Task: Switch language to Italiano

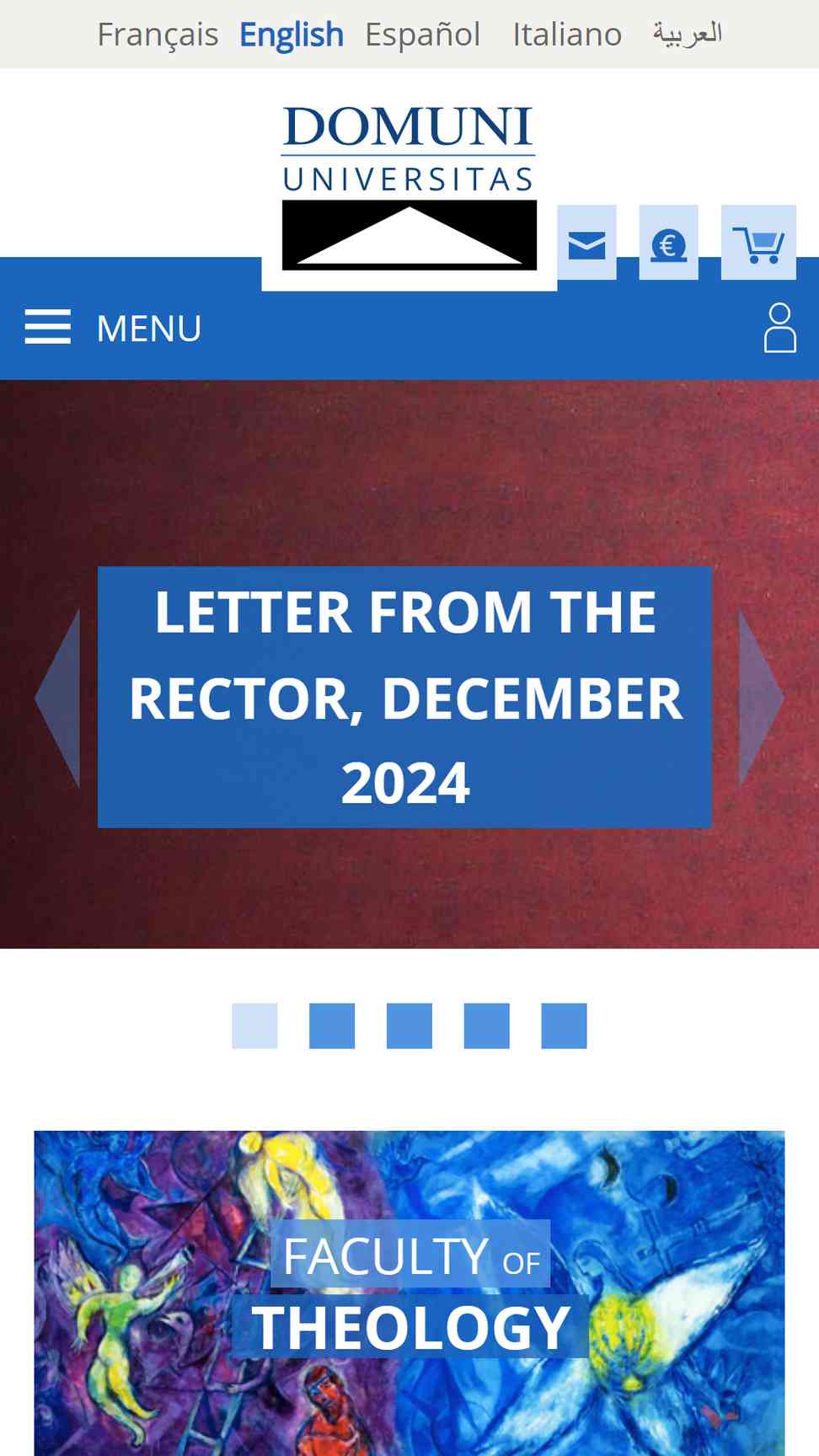Action: click(x=567, y=35)
